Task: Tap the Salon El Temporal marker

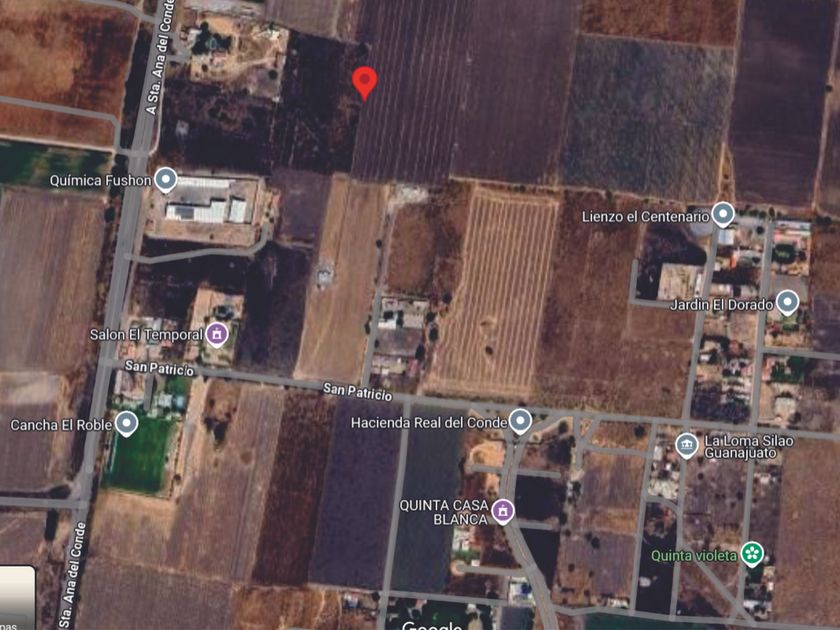Action: pos(217,335)
